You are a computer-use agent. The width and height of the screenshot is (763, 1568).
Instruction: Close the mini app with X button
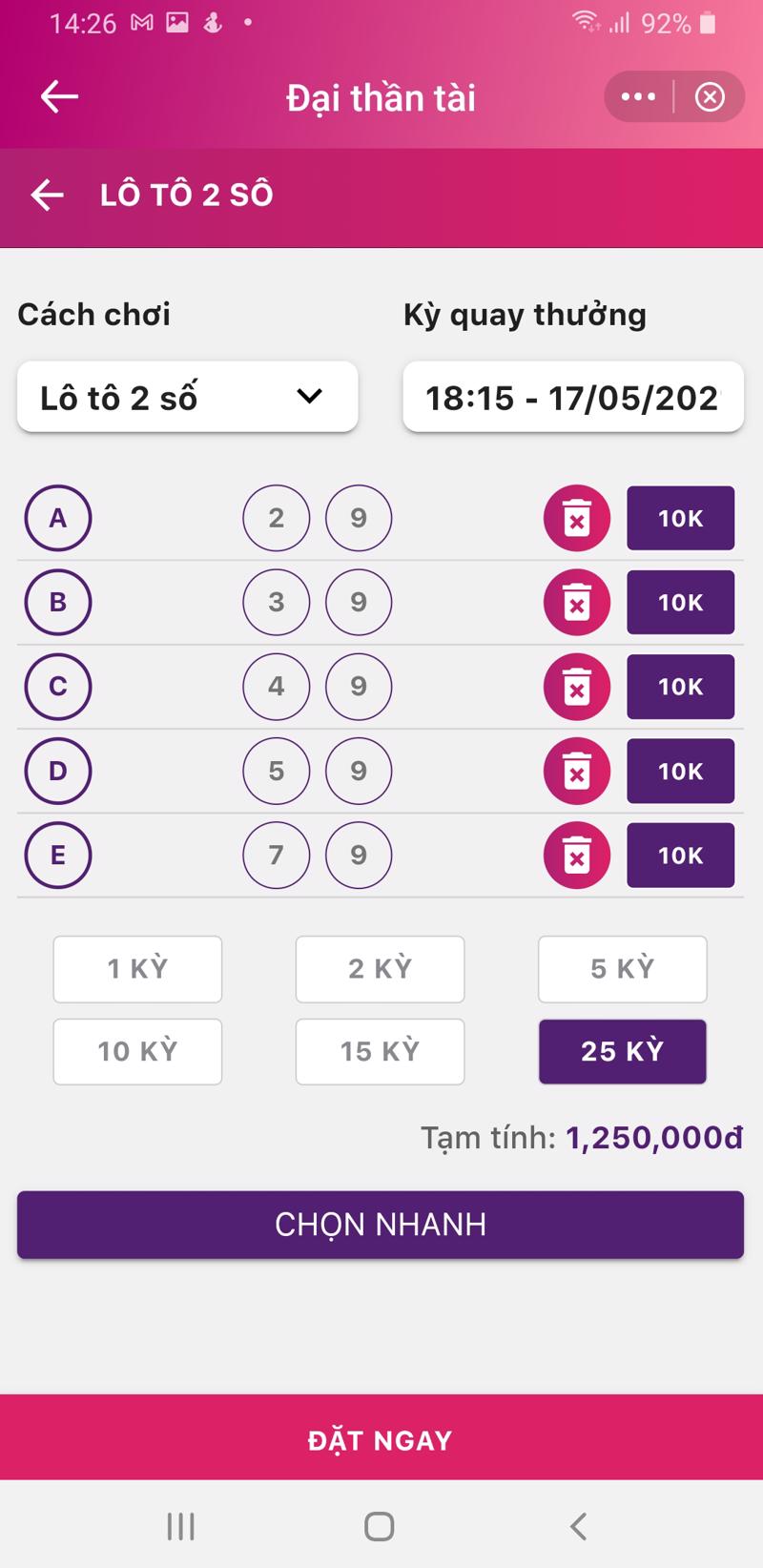coord(710,96)
